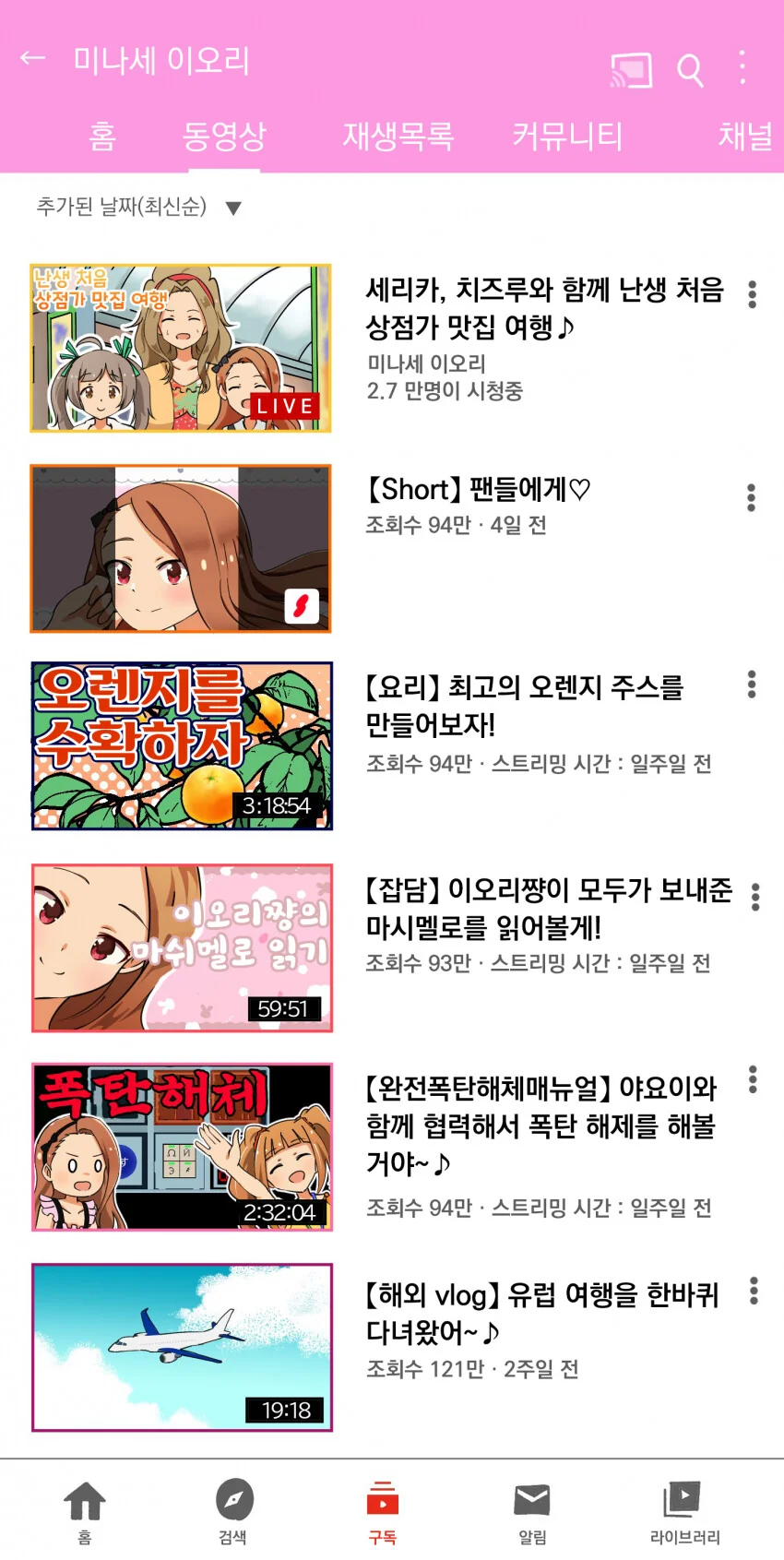The height and width of the screenshot is (1560, 784).
Task: Switch to the 홈 channel tab
Action: coord(102,137)
